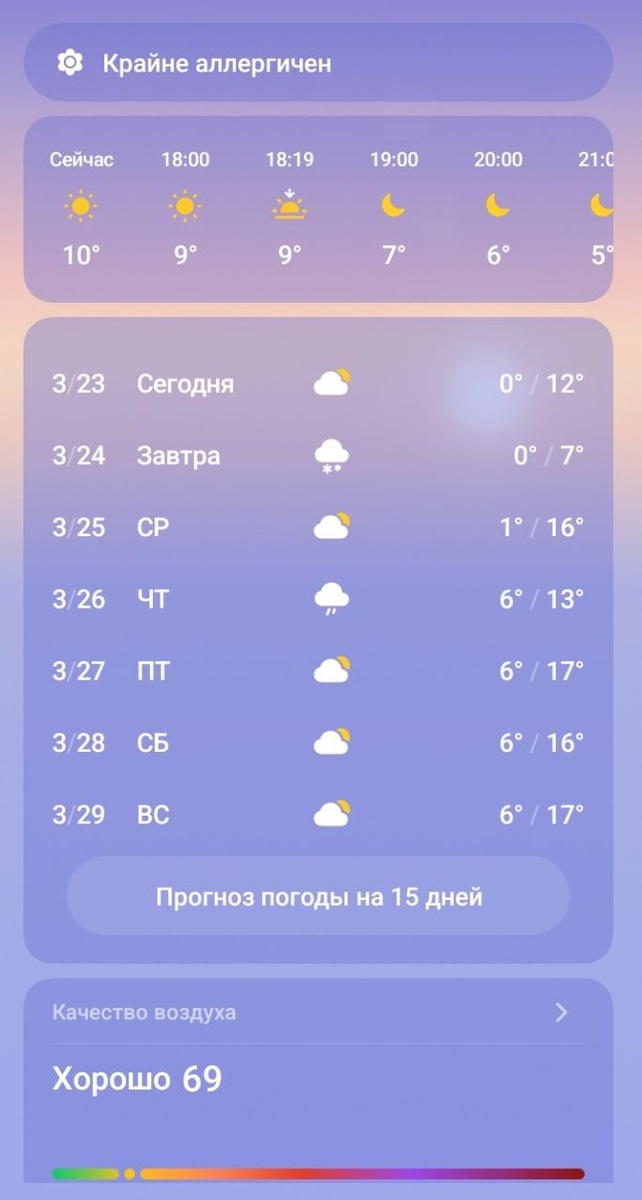Open forecast for Завтра 3/24
642x1200 pixels.
click(318, 456)
